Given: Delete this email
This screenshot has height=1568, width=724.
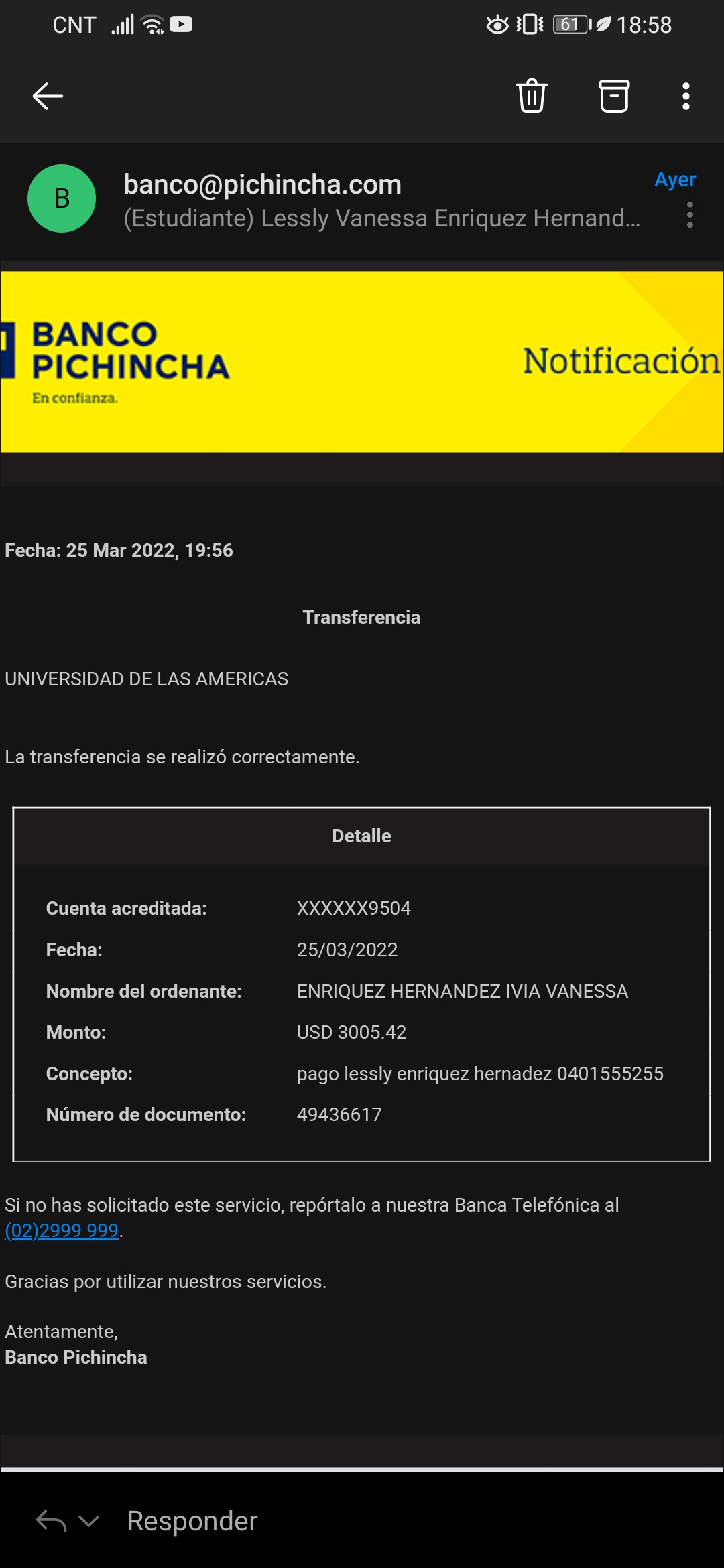Looking at the screenshot, I should click(x=532, y=96).
